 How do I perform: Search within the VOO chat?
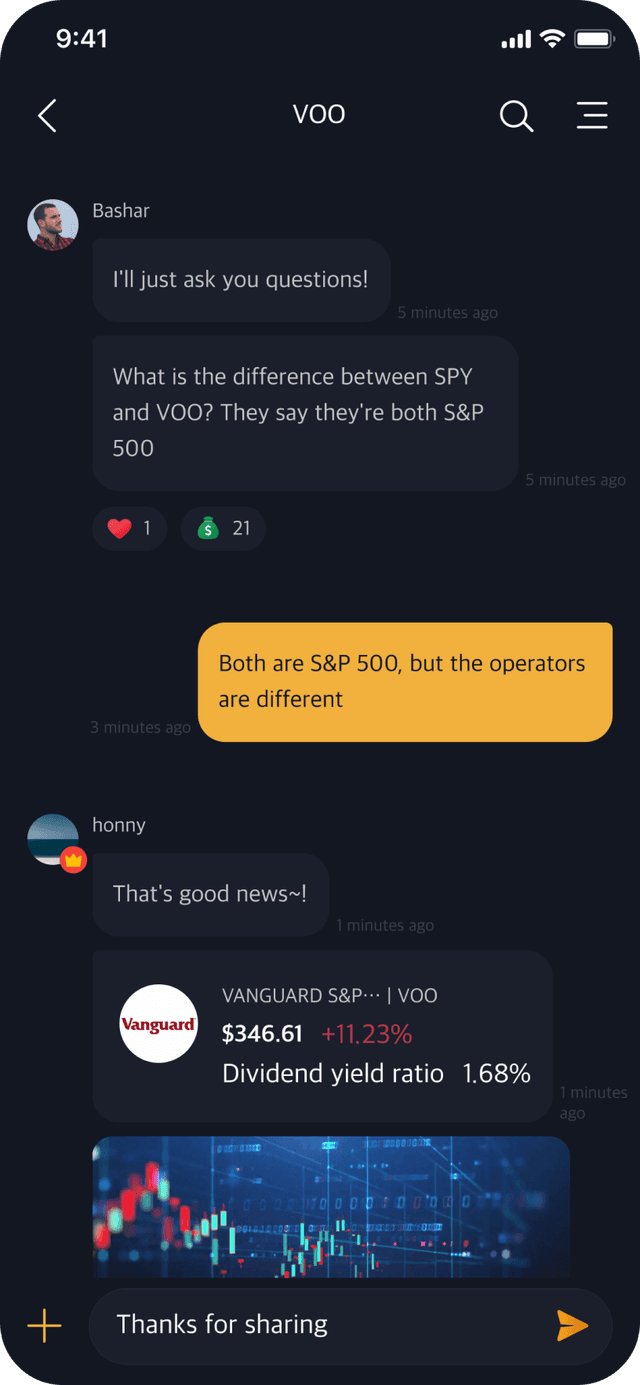(x=516, y=116)
